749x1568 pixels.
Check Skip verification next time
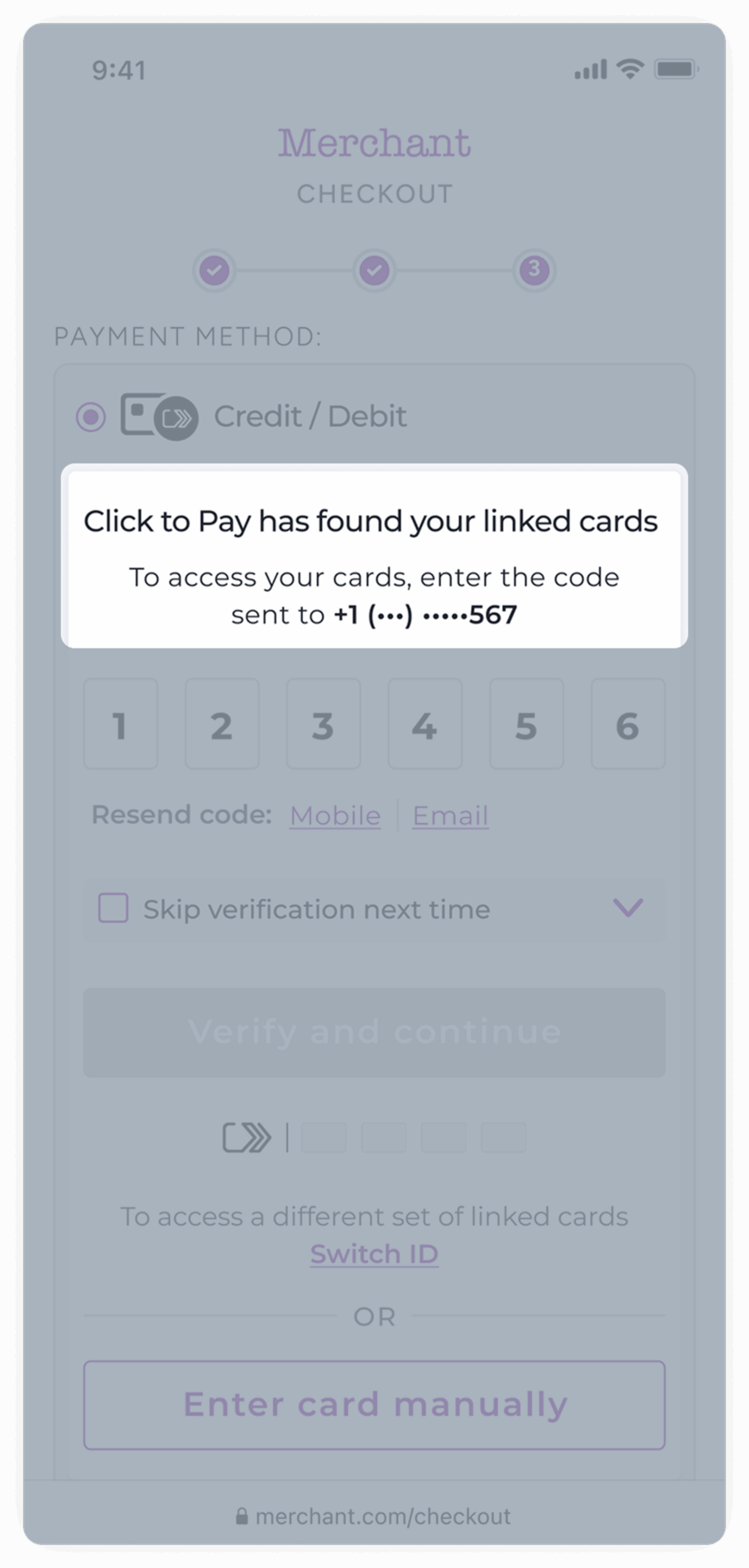pos(113,908)
